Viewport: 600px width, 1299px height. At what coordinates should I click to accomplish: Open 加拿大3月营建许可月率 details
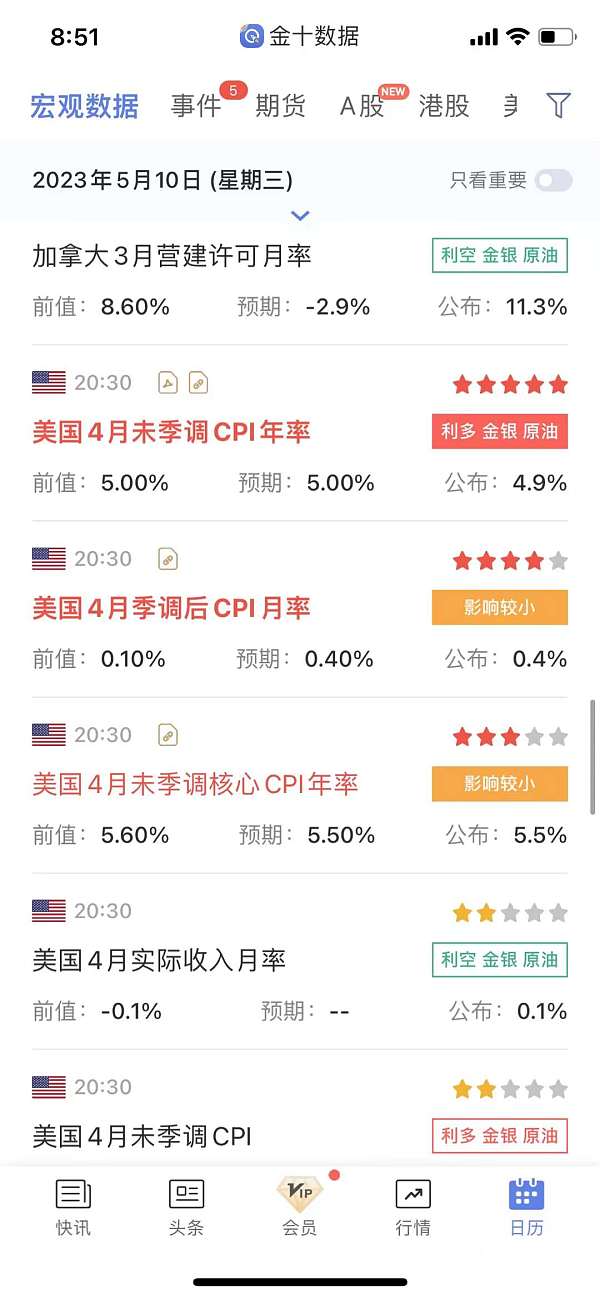coord(172,256)
